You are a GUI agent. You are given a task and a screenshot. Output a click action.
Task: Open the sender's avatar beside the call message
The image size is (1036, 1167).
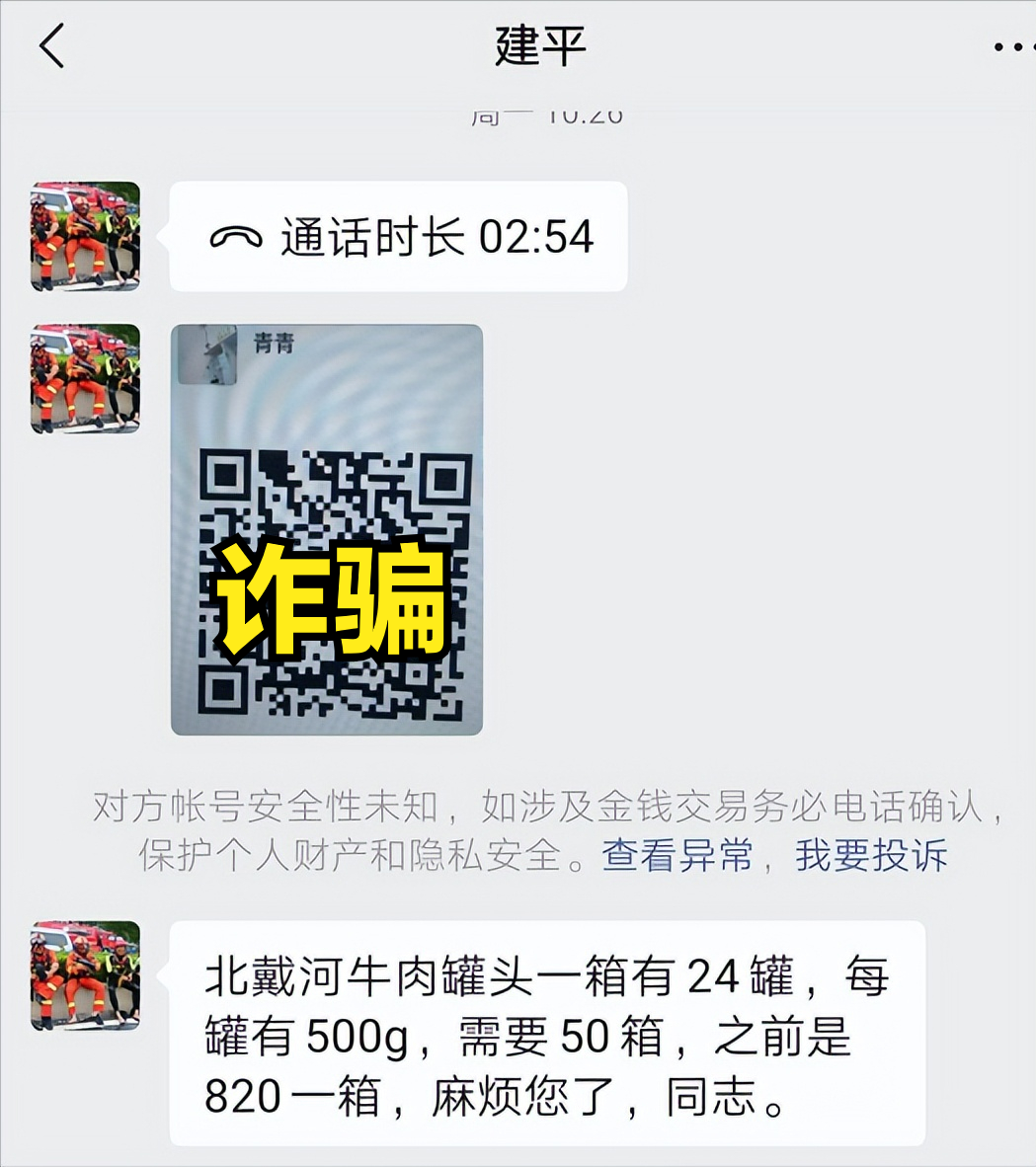pyautogui.click(x=86, y=236)
